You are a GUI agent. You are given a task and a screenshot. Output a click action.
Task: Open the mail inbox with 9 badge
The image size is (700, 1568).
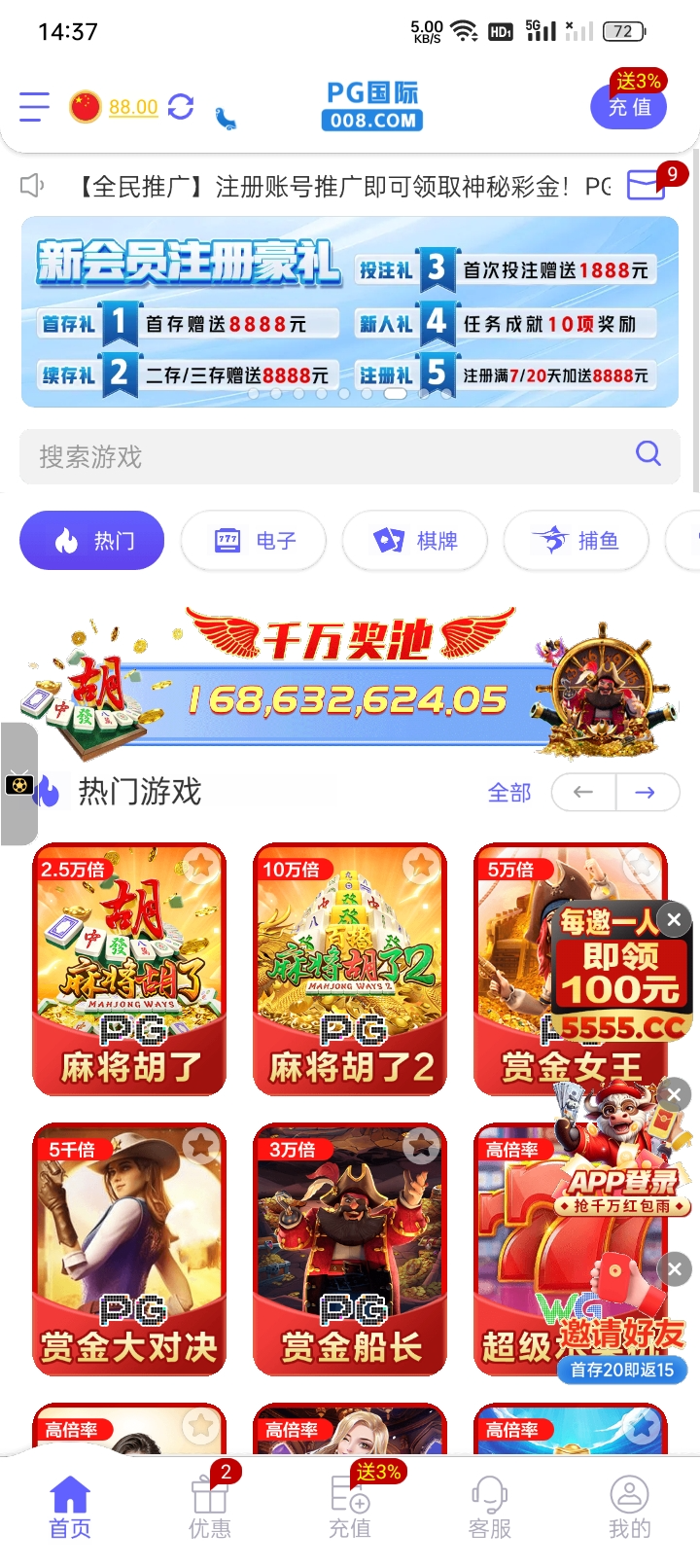647,184
